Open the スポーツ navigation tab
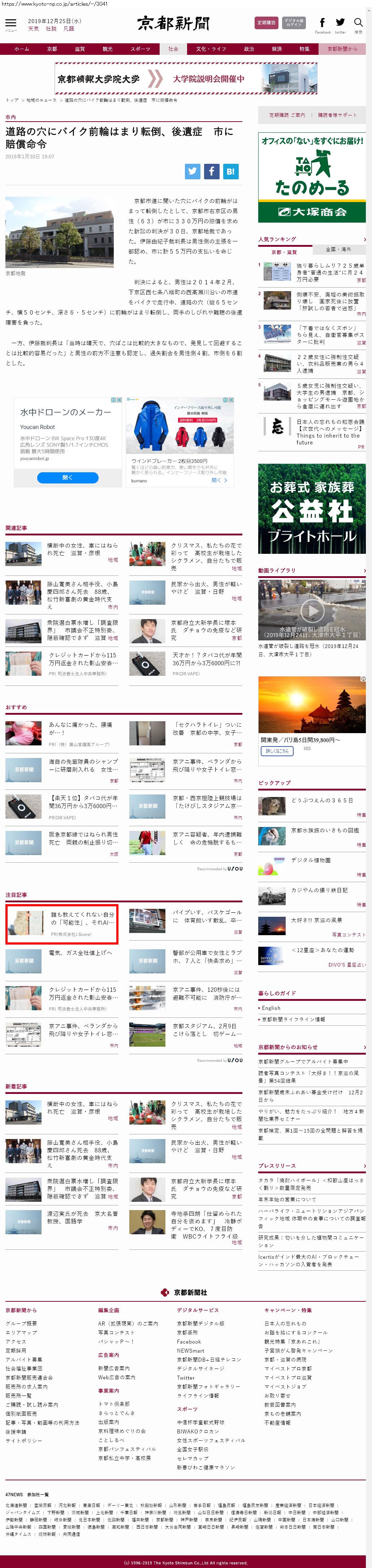Viewport: 372px width, 1568px height. [140, 49]
